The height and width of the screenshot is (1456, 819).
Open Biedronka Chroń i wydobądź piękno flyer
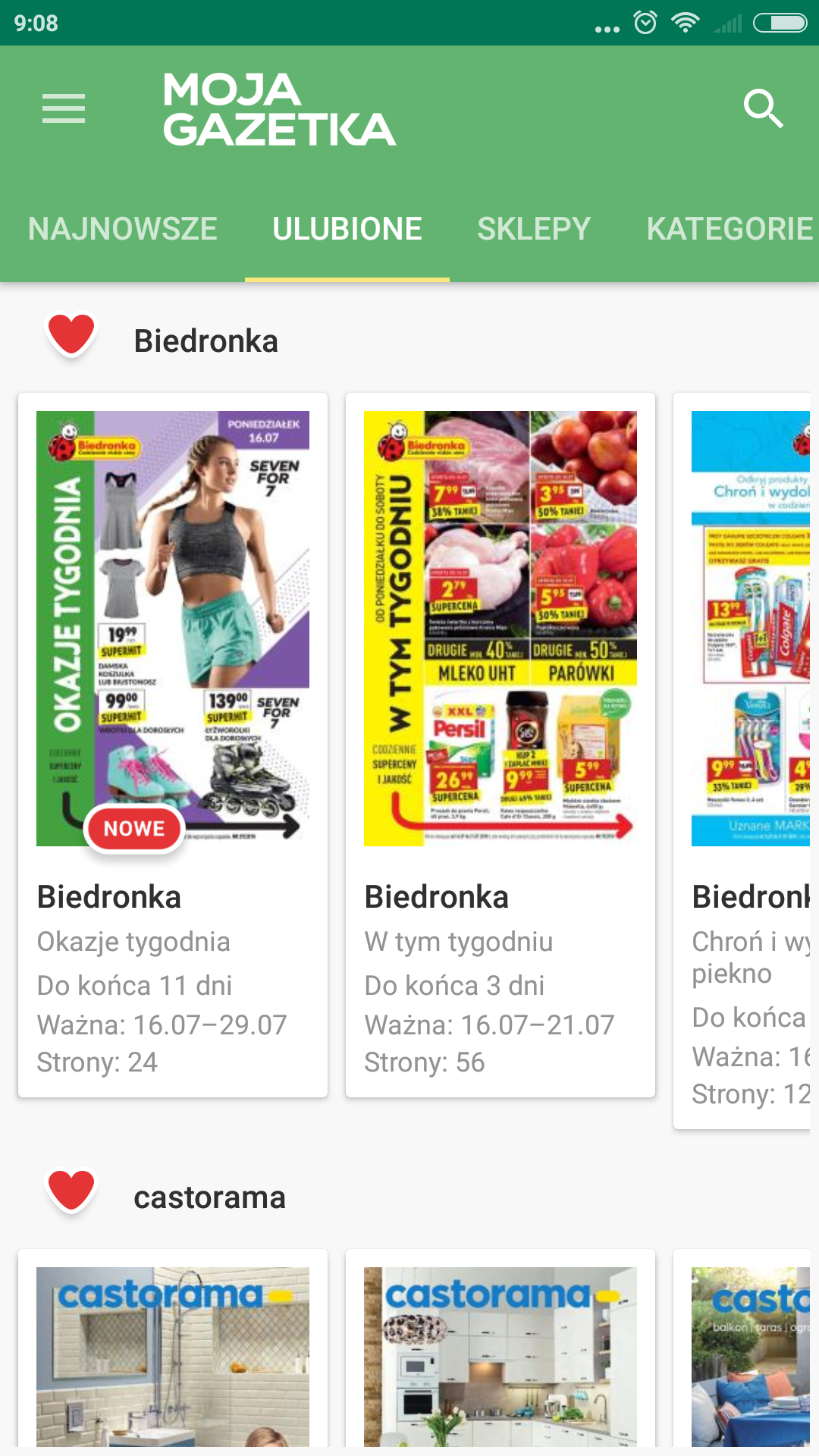(x=746, y=761)
